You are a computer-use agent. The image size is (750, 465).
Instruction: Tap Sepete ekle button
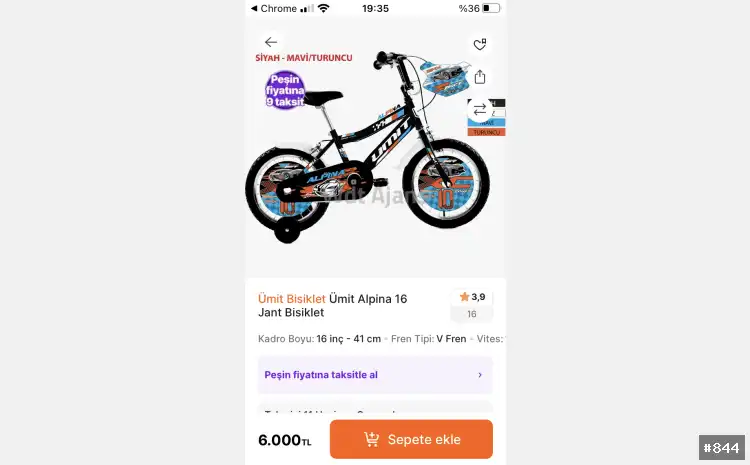click(x=411, y=439)
